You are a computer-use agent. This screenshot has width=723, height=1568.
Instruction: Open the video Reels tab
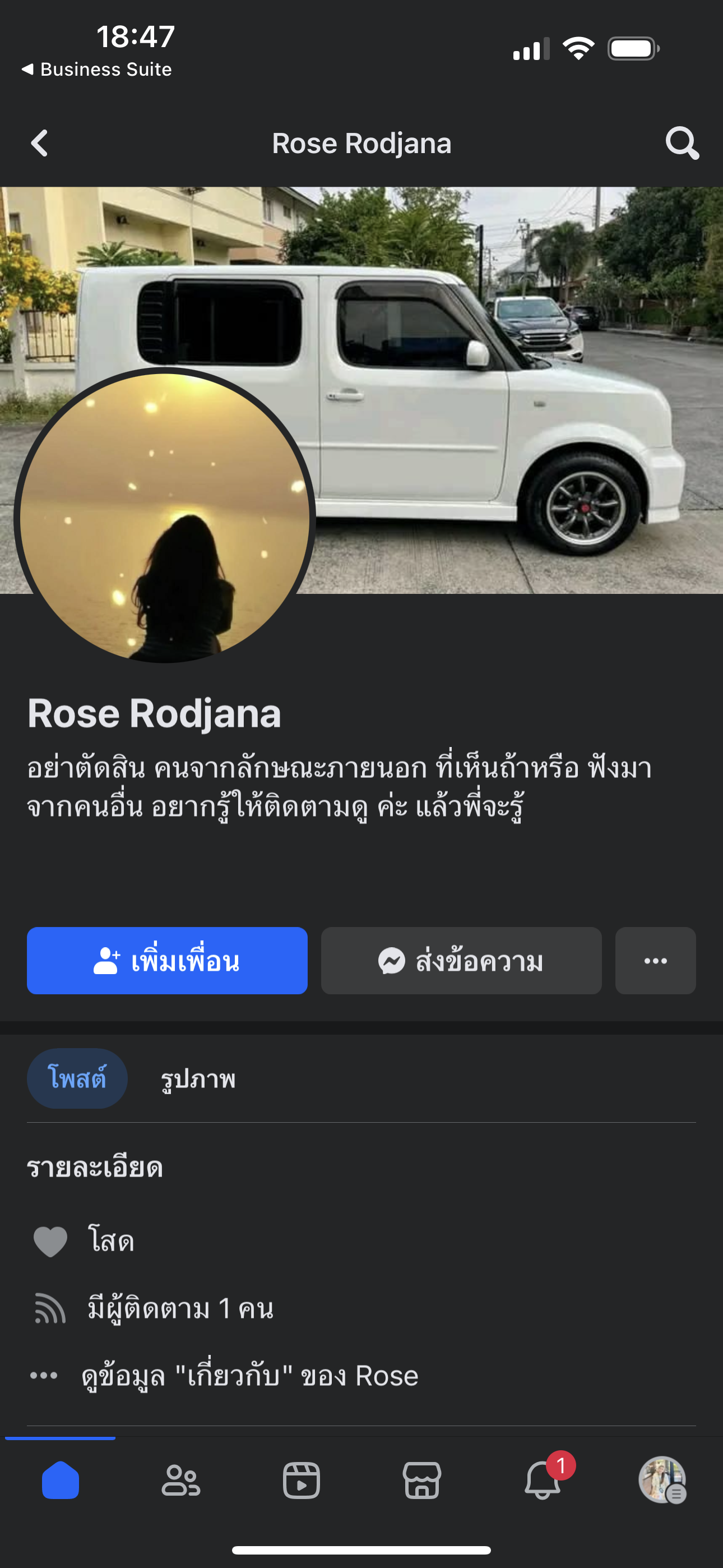(x=302, y=1480)
